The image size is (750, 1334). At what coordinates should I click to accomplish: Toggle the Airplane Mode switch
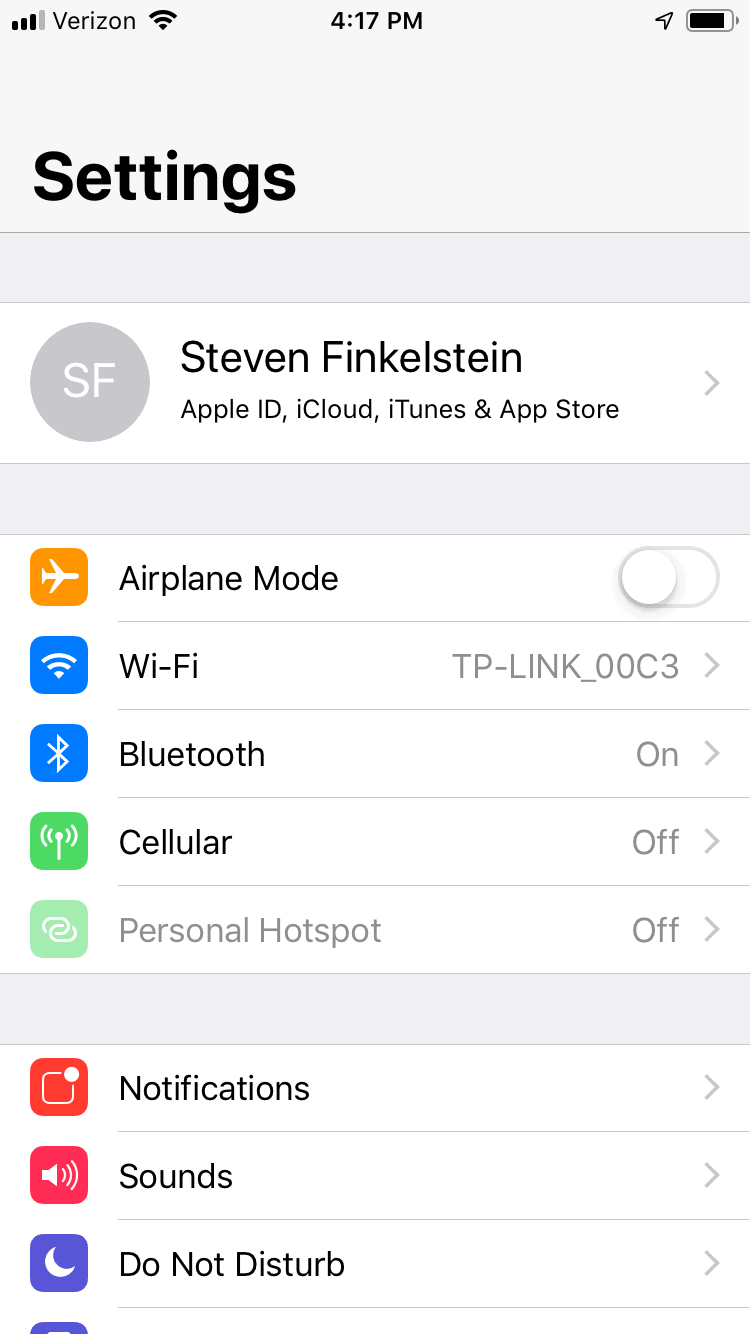click(x=669, y=578)
